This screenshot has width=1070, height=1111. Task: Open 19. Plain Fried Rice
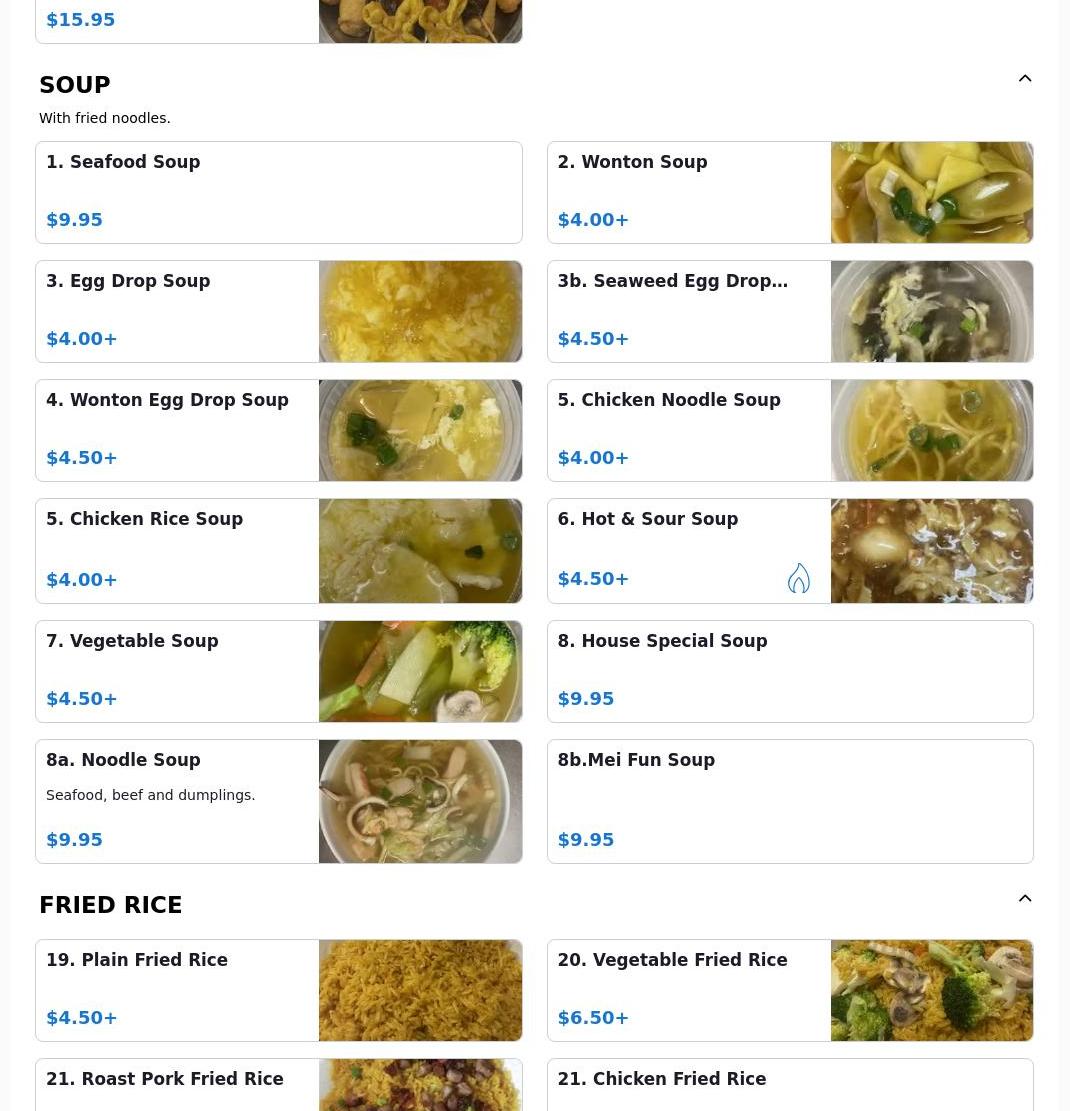(x=180, y=990)
